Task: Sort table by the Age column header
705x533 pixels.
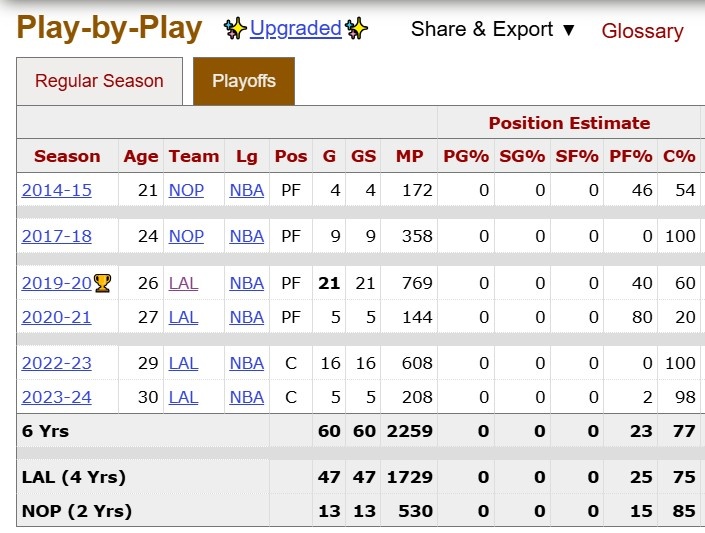Action: [x=141, y=156]
